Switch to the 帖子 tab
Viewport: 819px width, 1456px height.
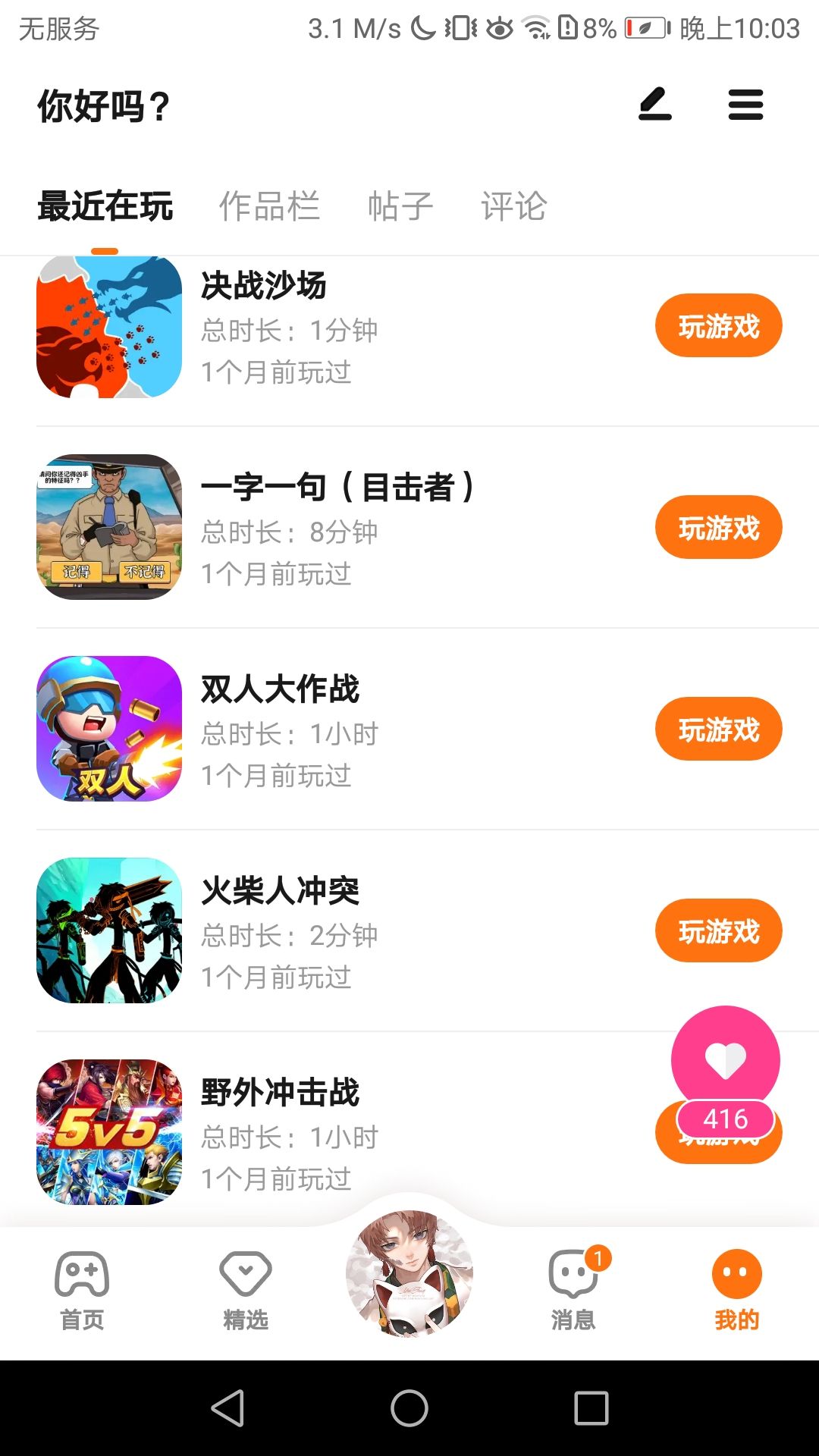click(x=400, y=206)
